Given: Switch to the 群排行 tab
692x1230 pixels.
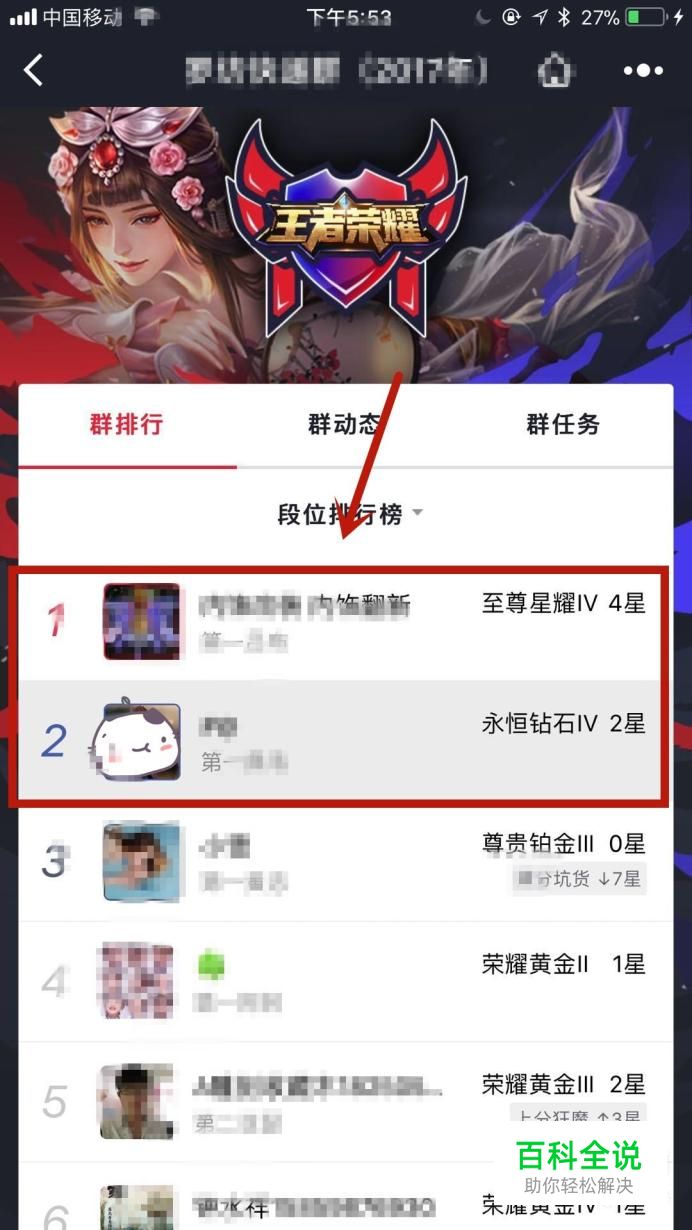Looking at the screenshot, I should [126, 424].
